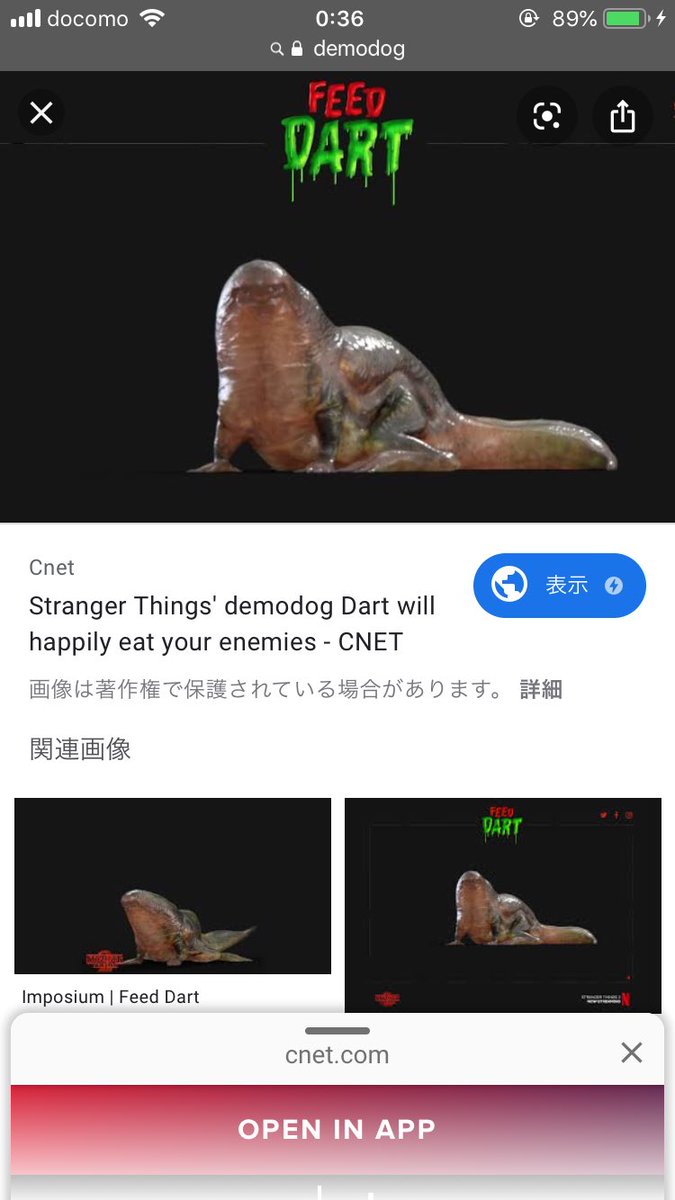675x1200 pixels.
Task: Tap the demodog address bar
Action: click(337, 48)
